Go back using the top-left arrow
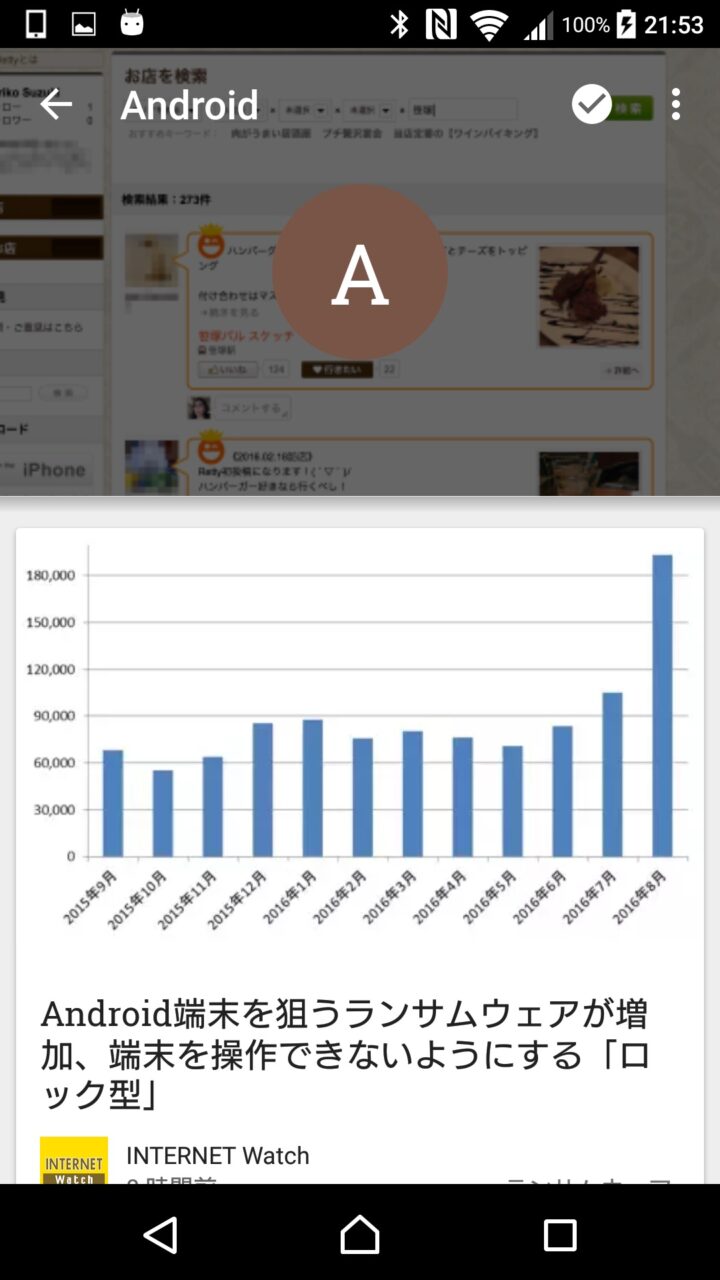 point(56,104)
